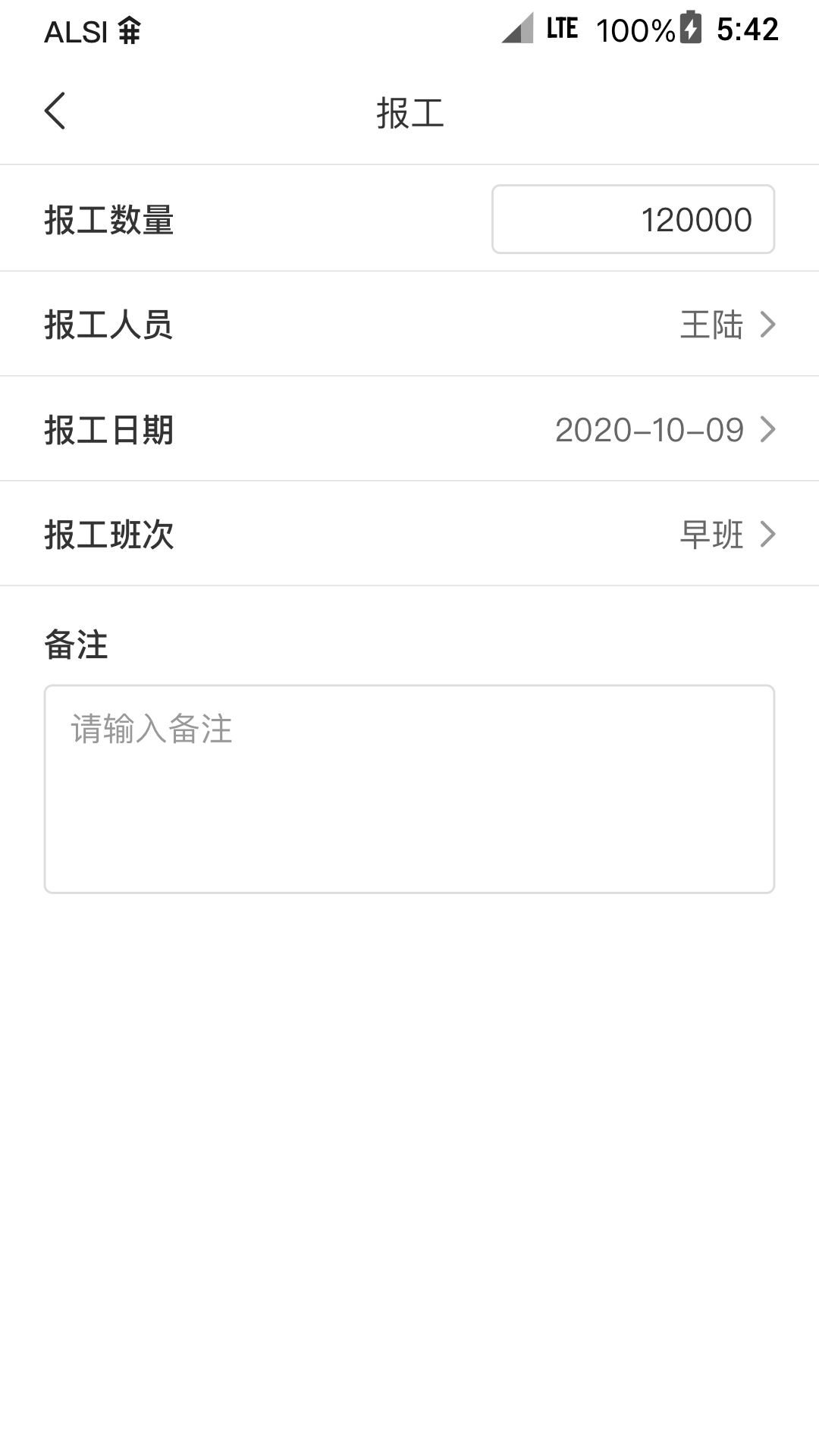Tap the clock showing 5:42
This screenshot has height=1456, width=819.
747,30
